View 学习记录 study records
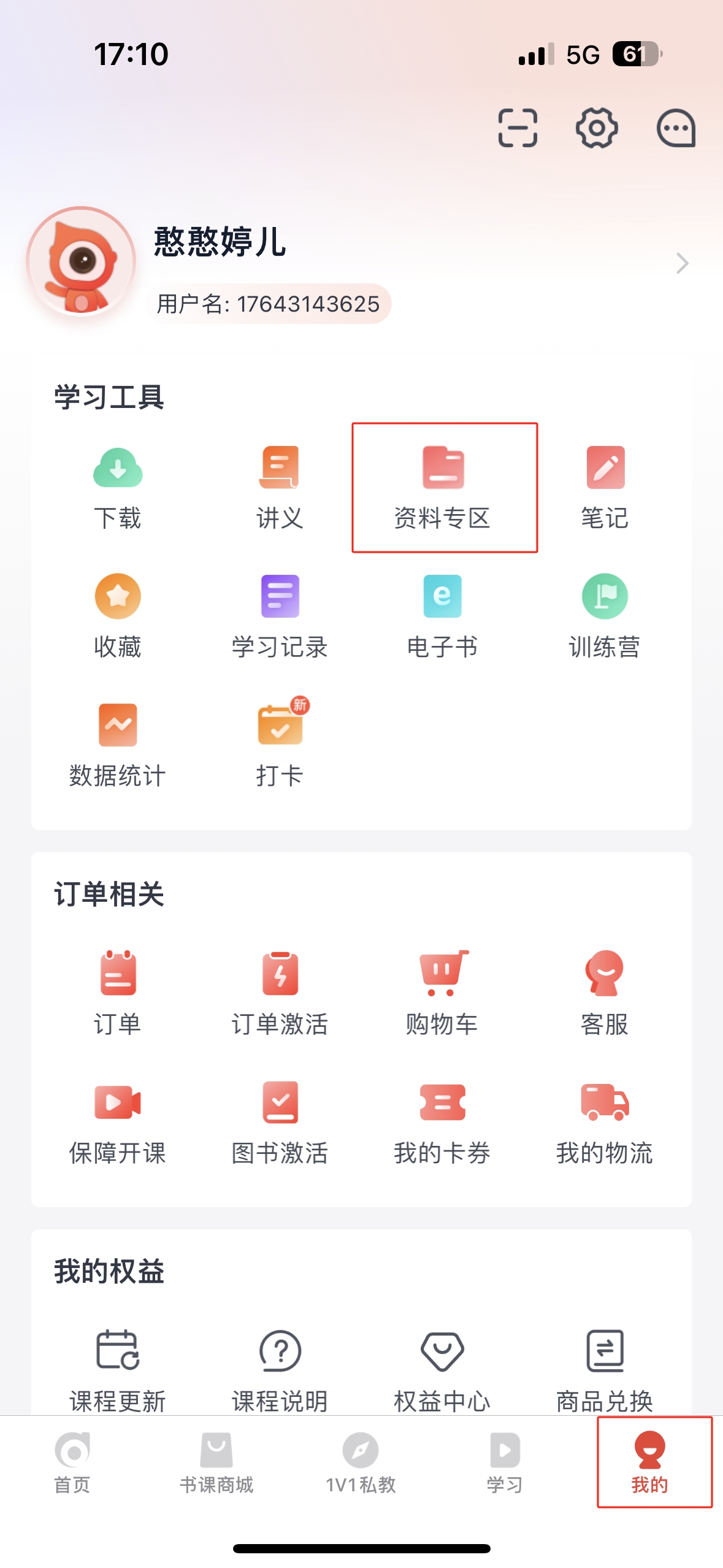 [280, 615]
